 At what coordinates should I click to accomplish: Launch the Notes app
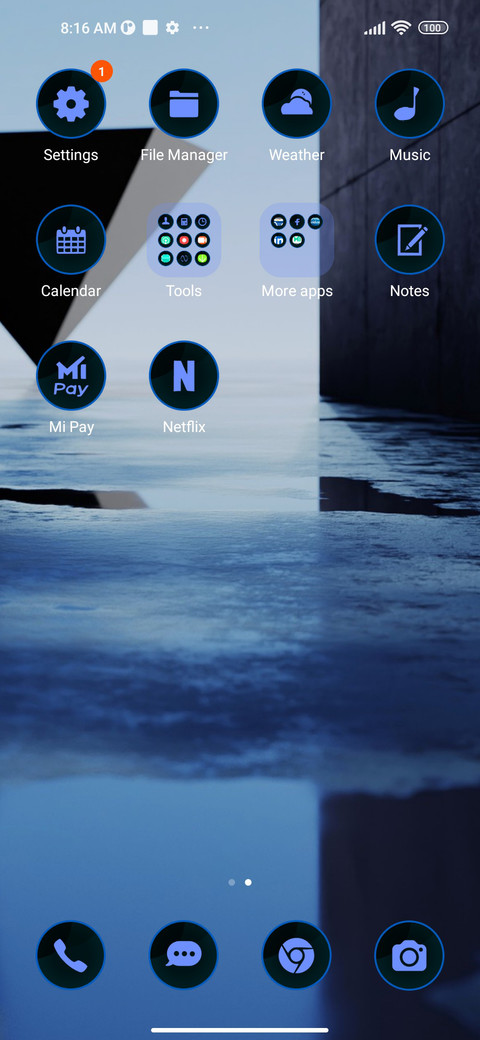(410, 239)
